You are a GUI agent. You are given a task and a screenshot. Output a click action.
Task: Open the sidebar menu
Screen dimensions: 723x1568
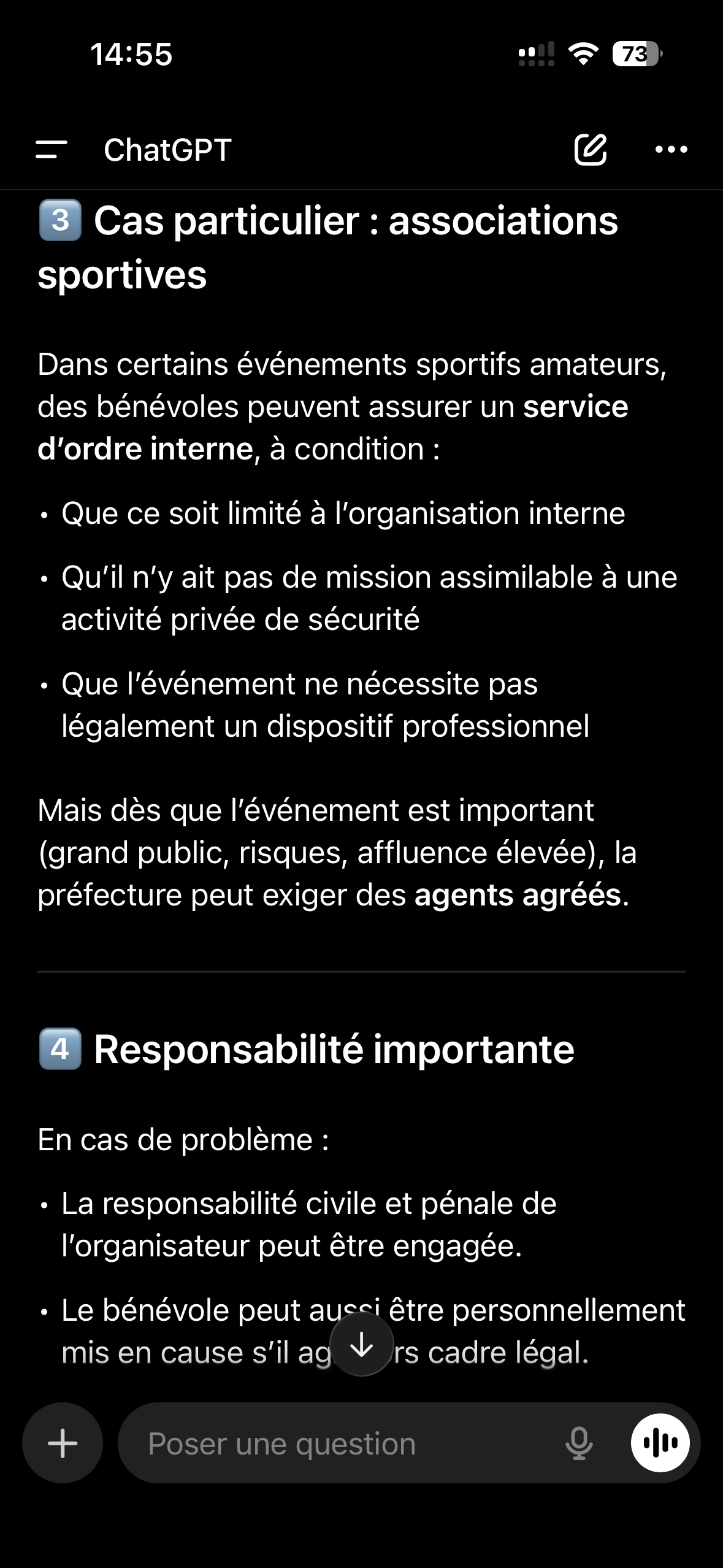click(x=52, y=150)
